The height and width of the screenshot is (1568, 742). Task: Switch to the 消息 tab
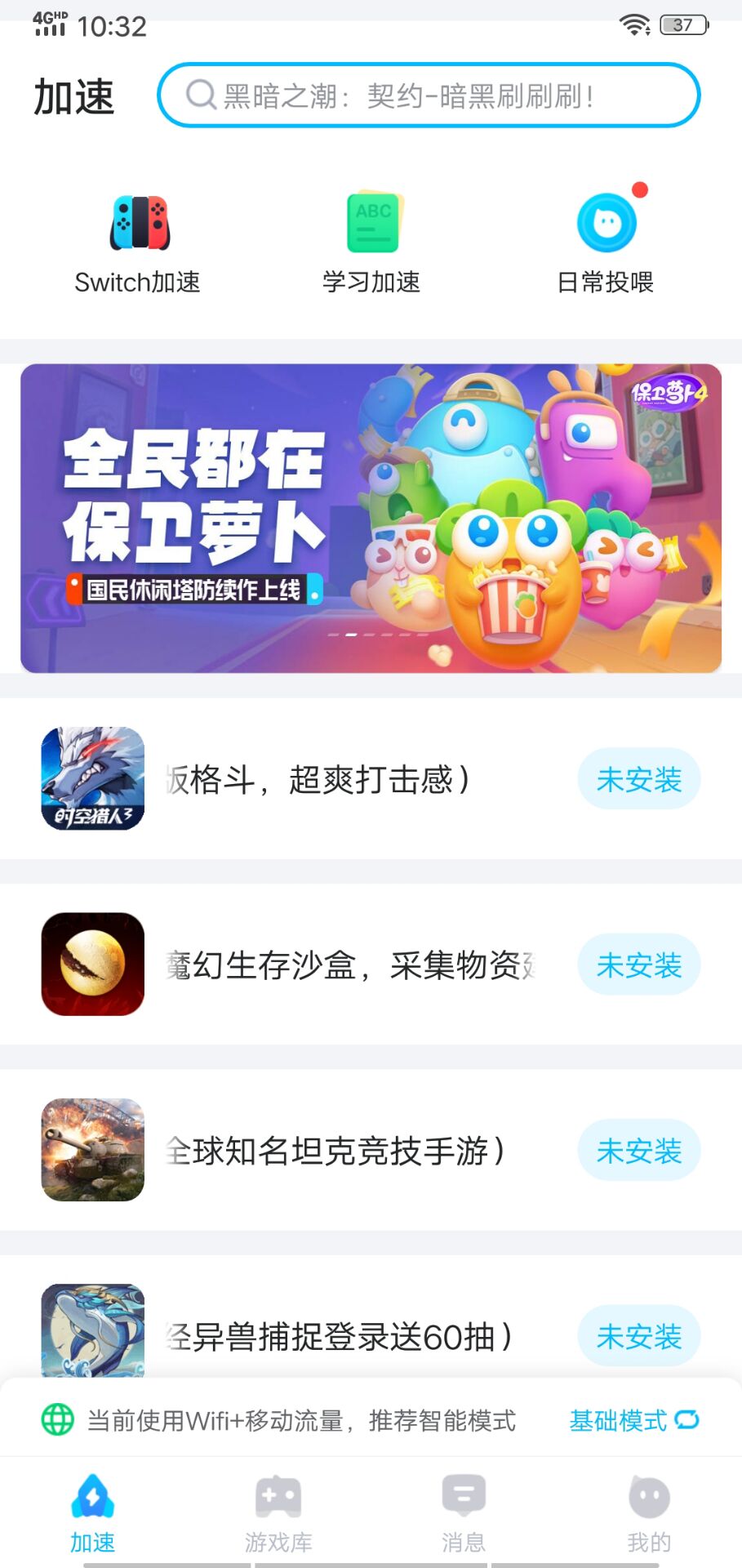[x=464, y=1513]
